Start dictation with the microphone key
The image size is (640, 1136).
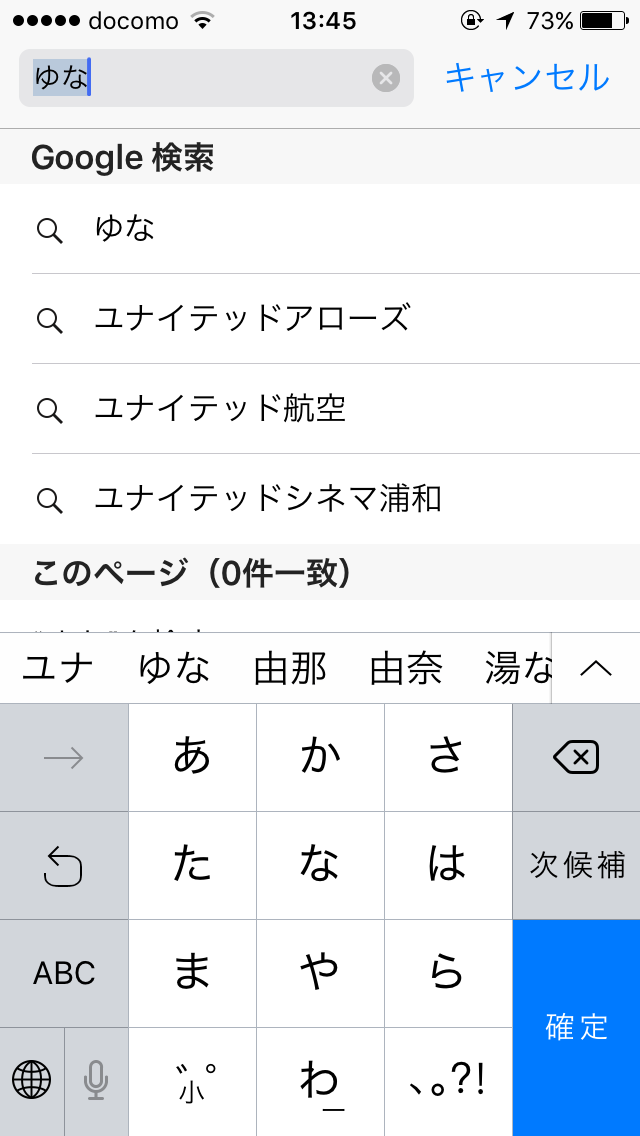coord(96,1082)
